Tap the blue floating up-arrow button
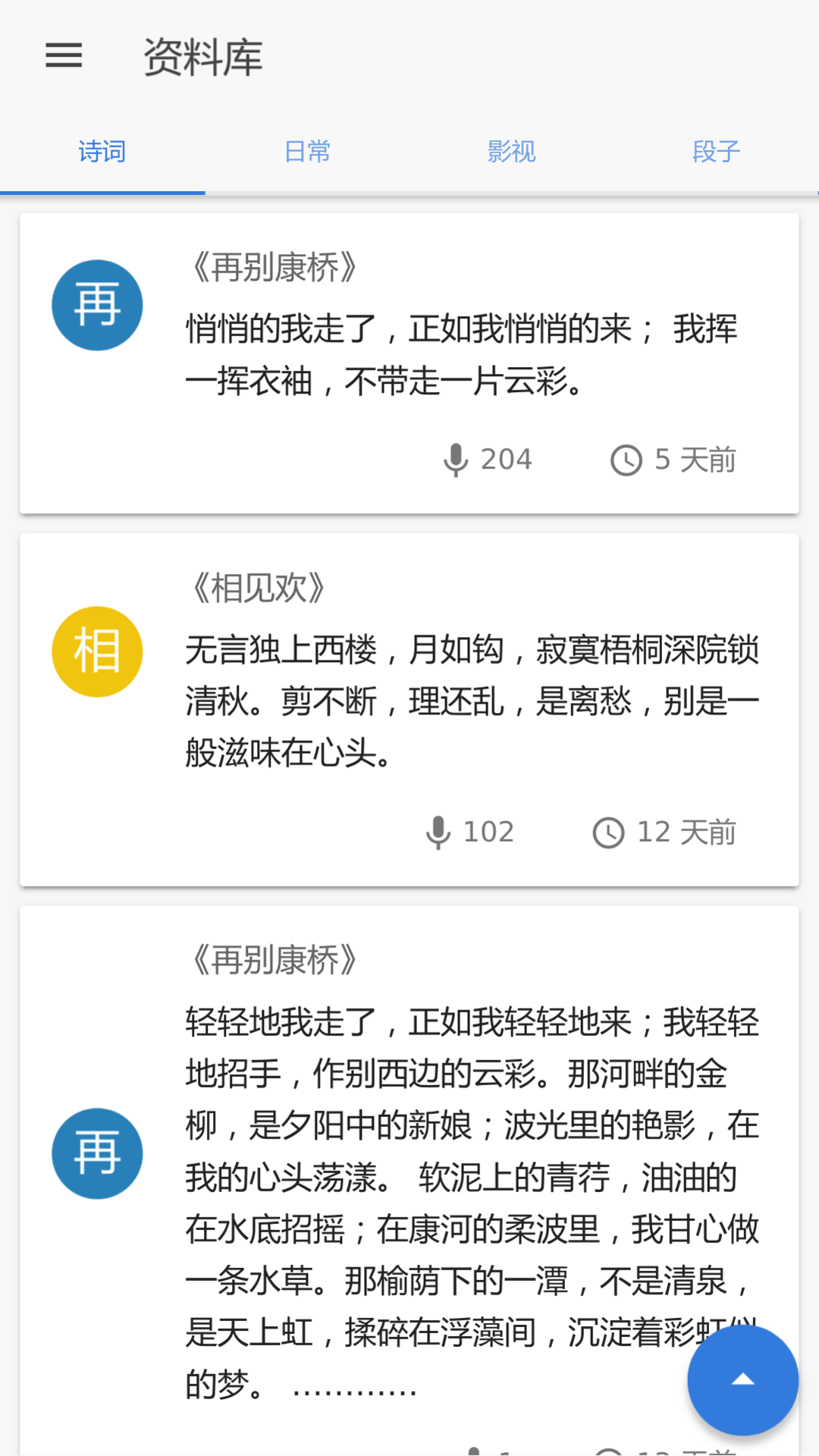The image size is (819, 1456). 742,1380
